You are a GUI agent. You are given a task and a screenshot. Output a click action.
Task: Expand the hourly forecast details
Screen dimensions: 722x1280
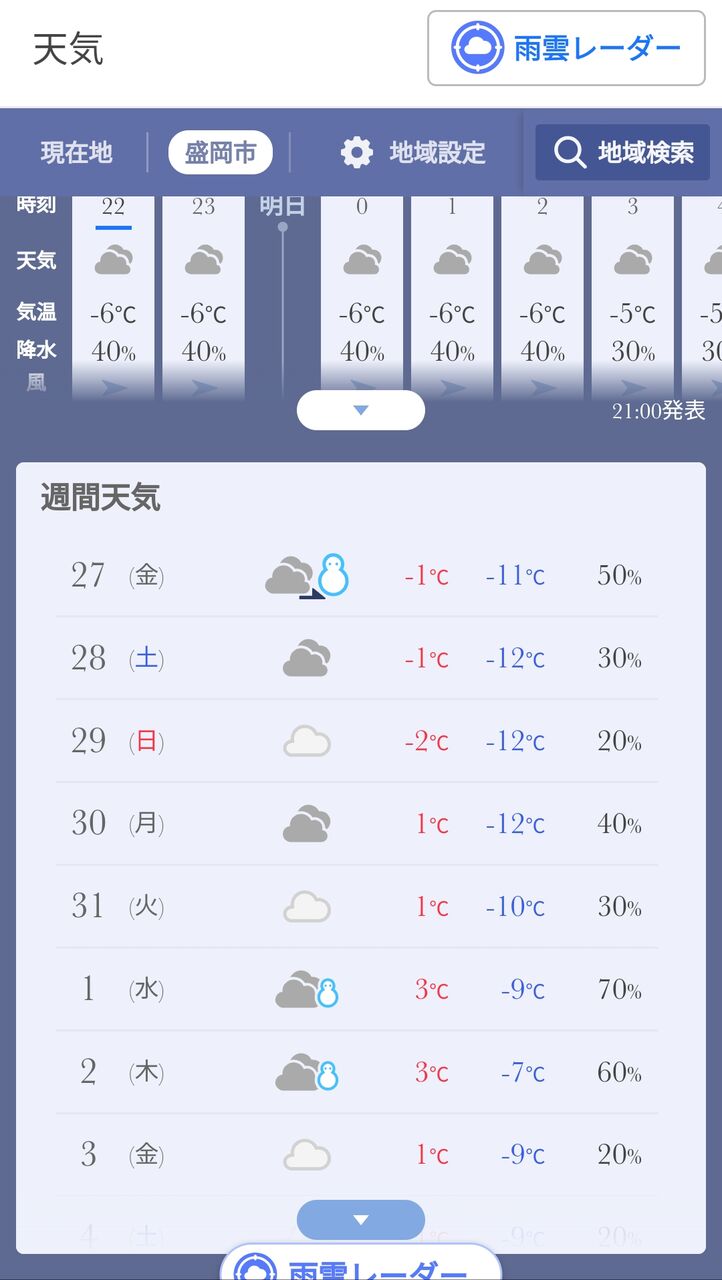[361, 410]
